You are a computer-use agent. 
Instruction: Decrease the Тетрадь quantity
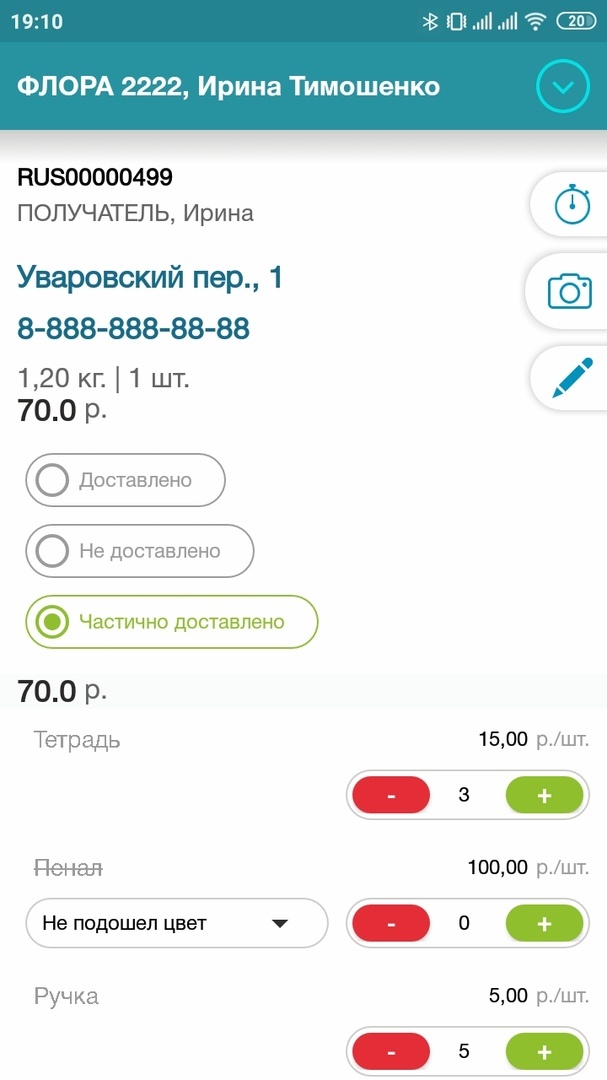pyautogui.click(x=391, y=795)
